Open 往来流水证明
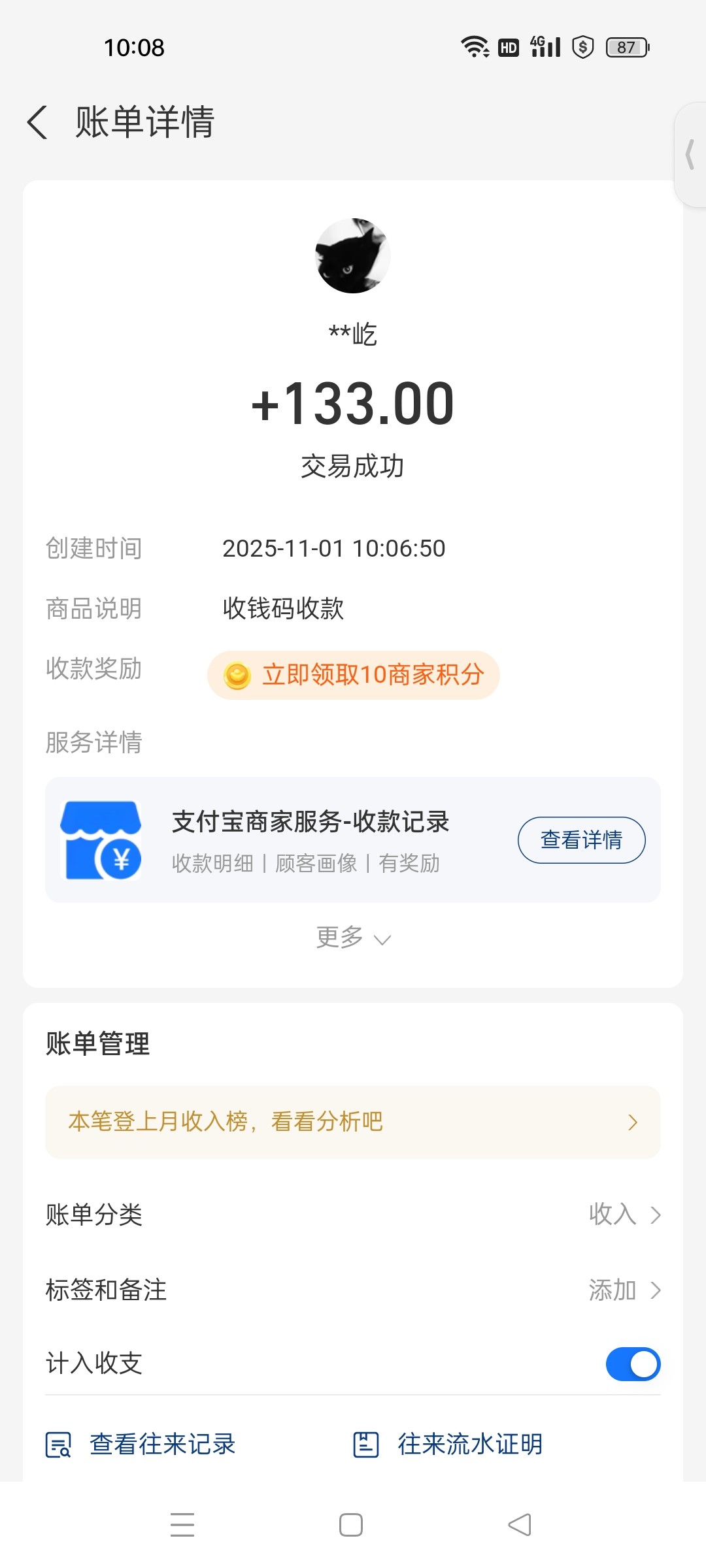This screenshot has width=706, height=1568. coord(448,1445)
